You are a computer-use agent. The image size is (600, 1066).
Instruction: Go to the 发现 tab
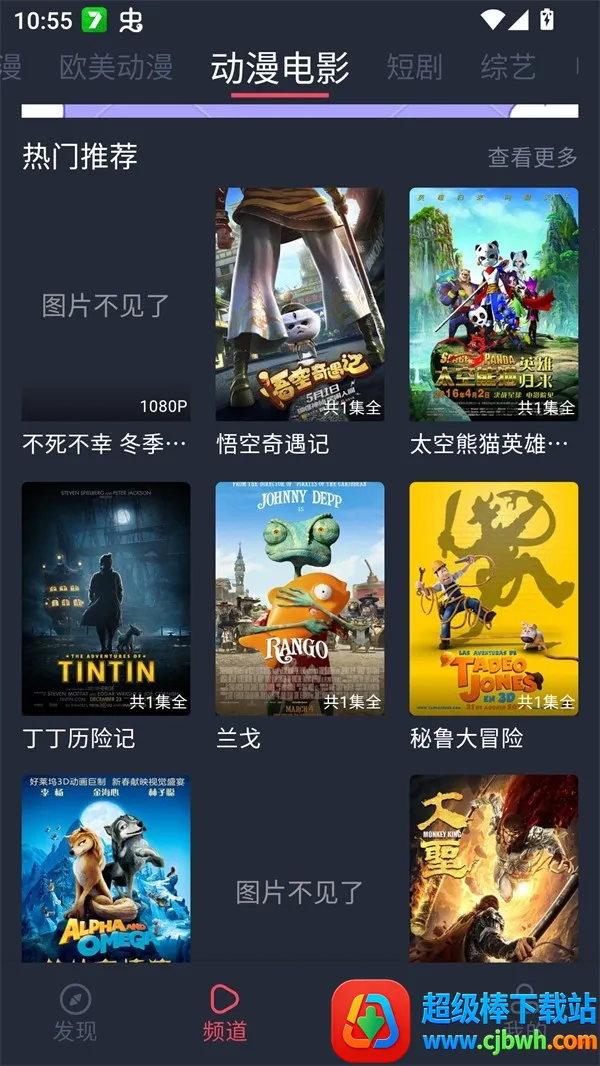75,1012
